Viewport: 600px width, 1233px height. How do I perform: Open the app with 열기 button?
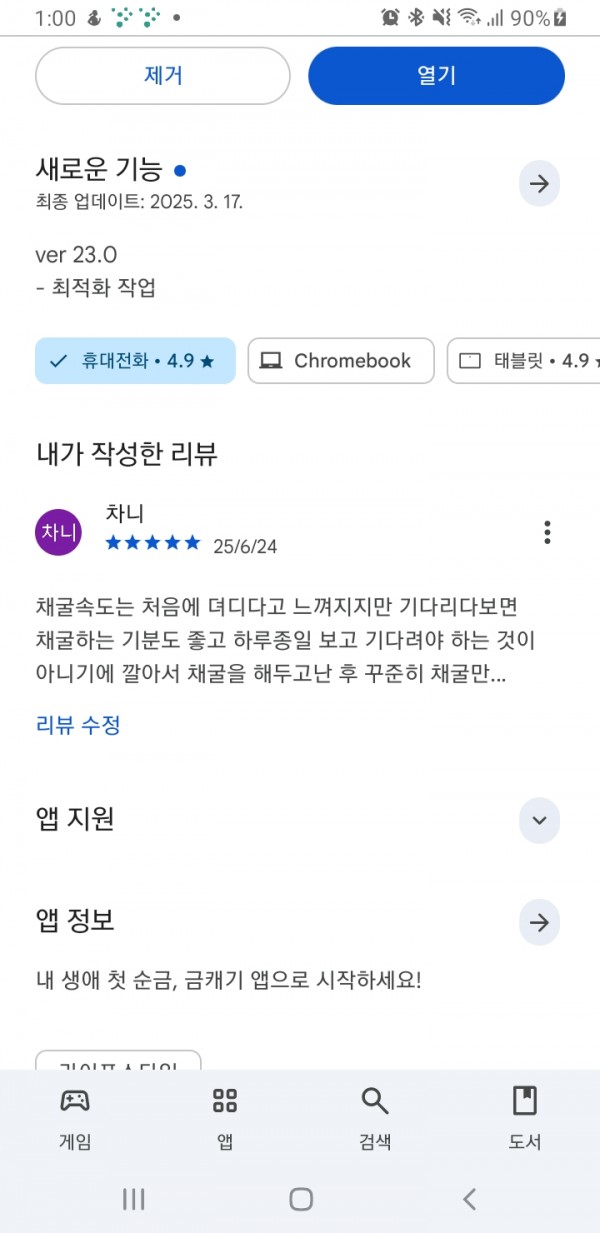436,75
